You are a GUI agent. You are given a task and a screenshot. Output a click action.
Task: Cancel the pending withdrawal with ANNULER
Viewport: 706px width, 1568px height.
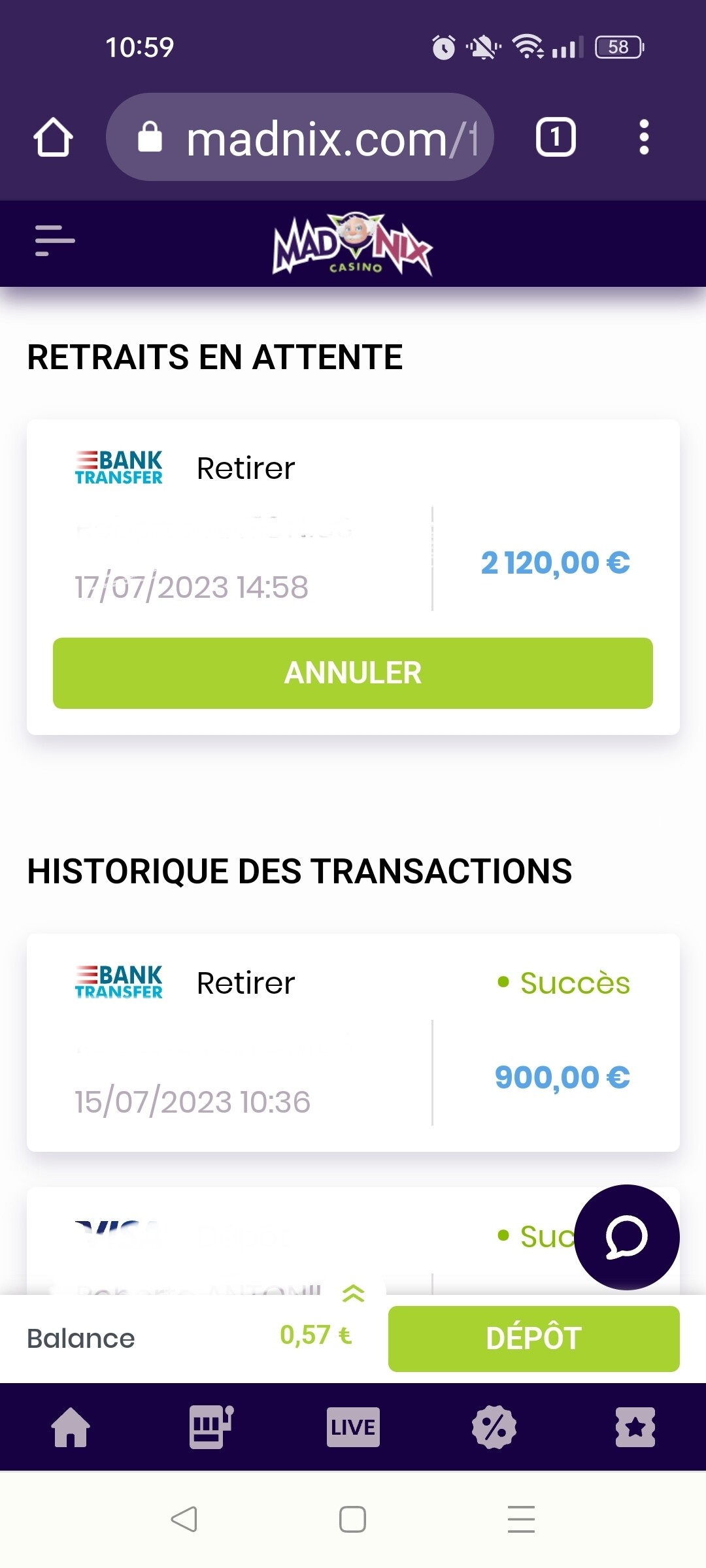(x=353, y=673)
